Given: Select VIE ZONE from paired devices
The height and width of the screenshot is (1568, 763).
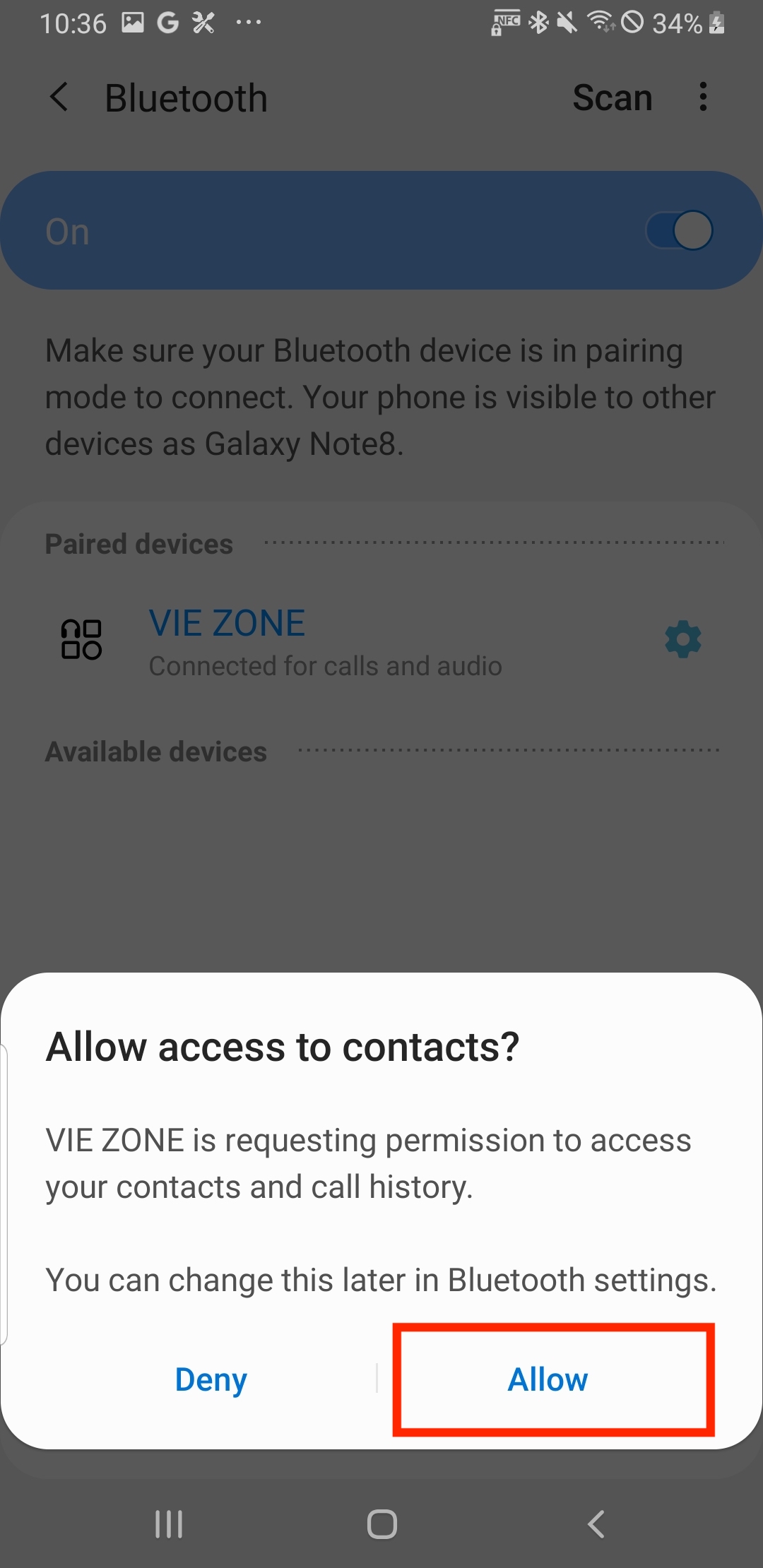Looking at the screenshot, I should pos(227,623).
